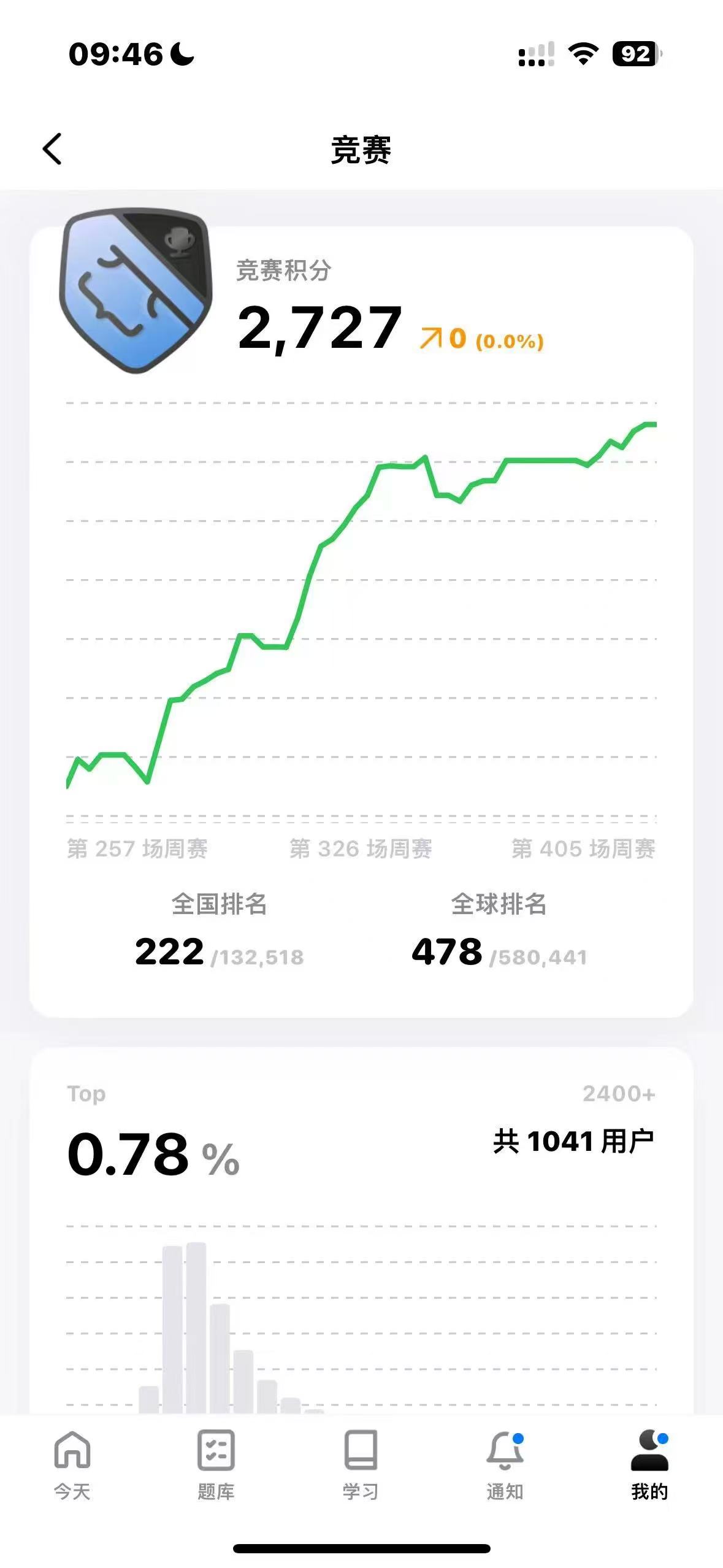
Task: Open the 通知 notifications tab
Action: point(505,1464)
